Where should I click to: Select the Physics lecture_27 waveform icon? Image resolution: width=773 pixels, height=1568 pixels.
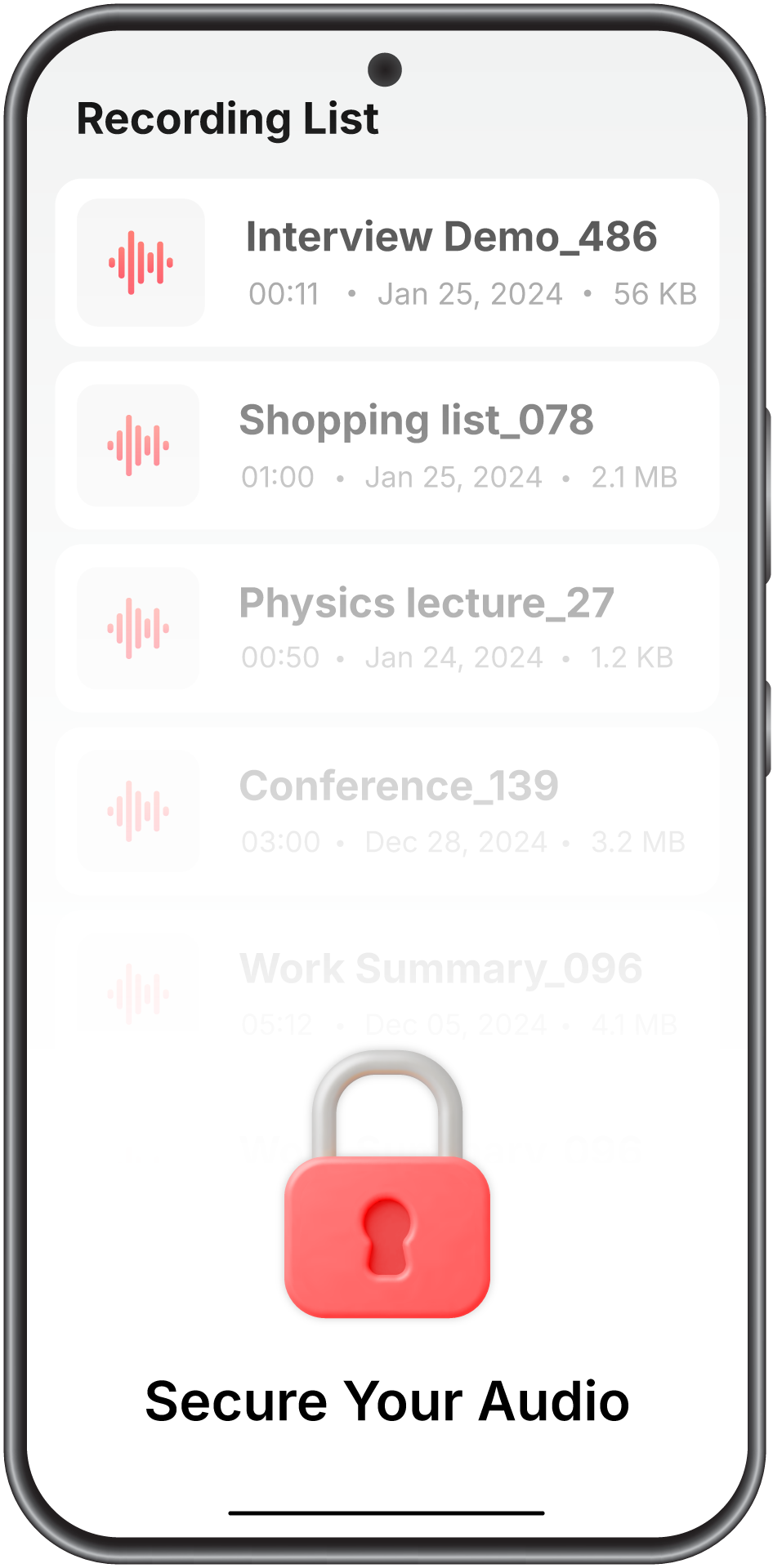pos(137,627)
